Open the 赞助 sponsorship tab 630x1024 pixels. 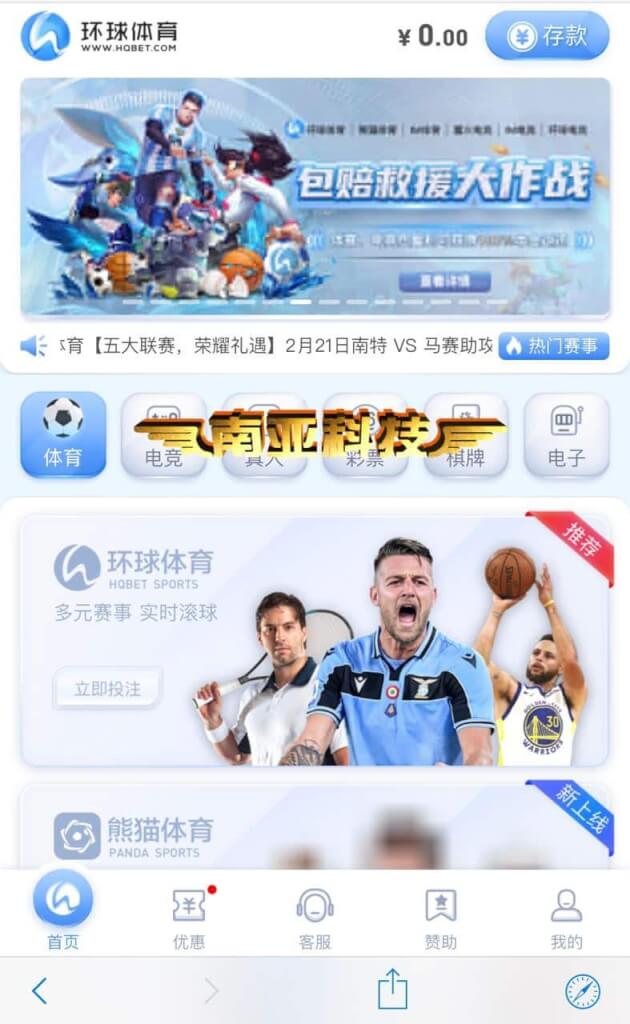click(441, 918)
